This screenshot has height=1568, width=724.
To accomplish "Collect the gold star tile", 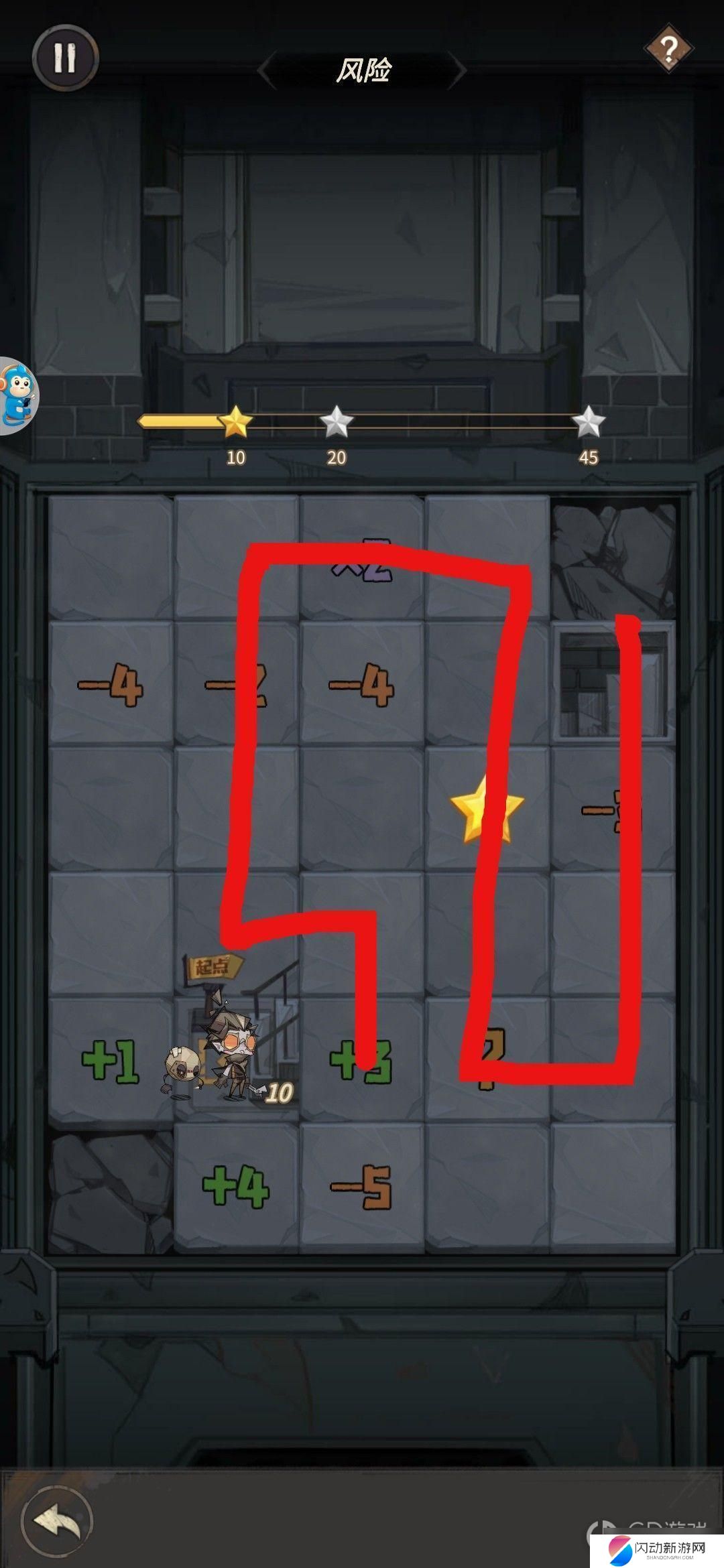I will (487, 809).
